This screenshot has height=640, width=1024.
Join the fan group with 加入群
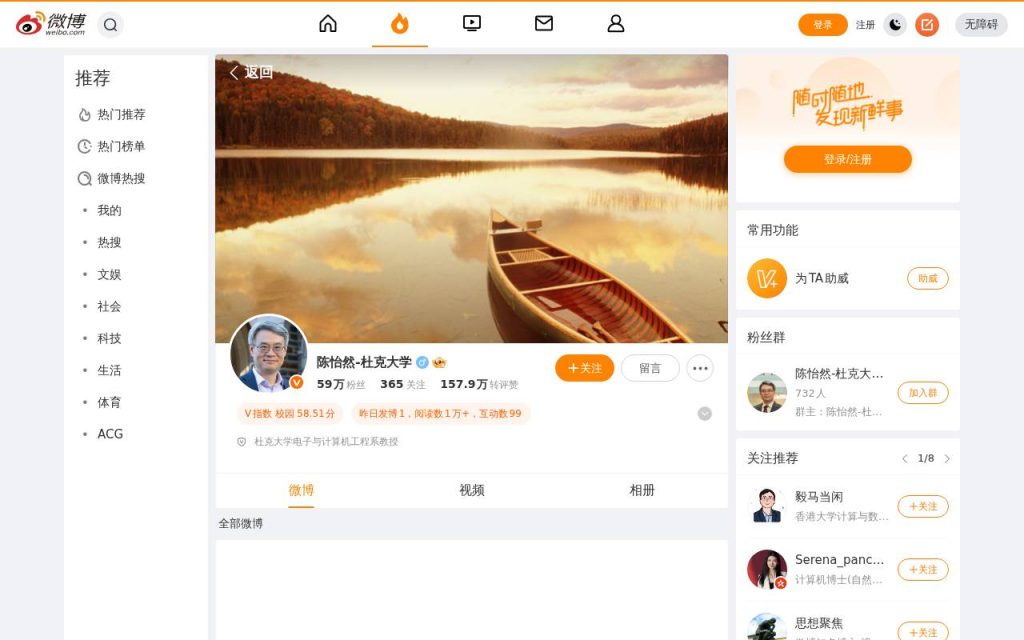[923, 392]
